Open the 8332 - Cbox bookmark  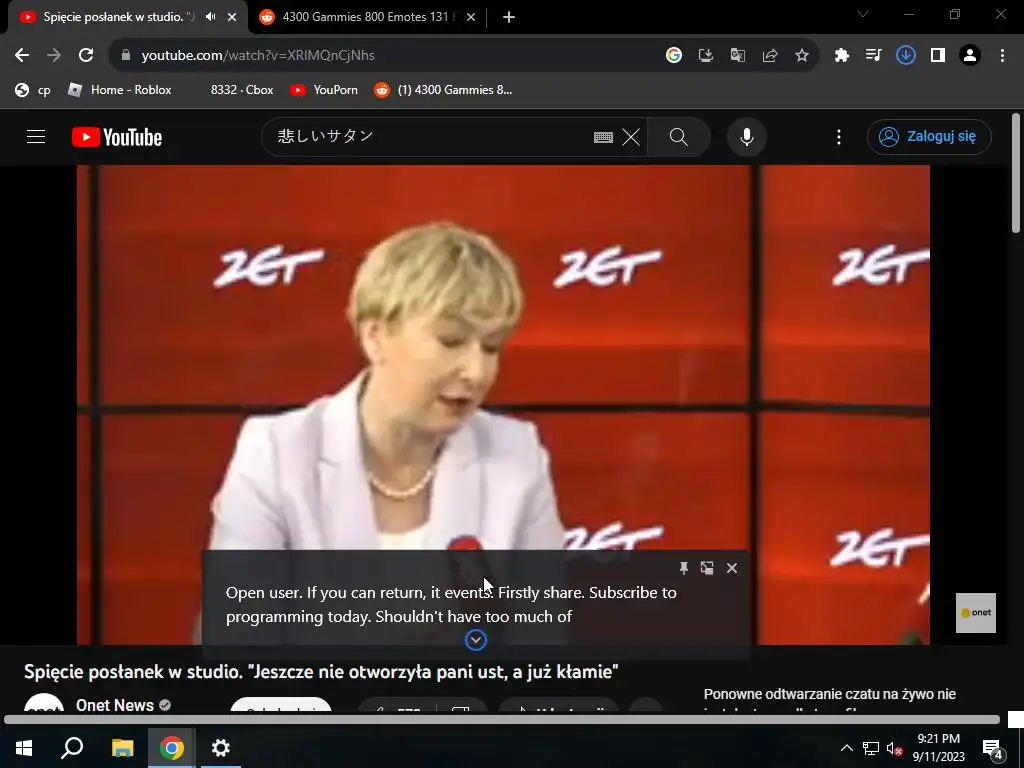coord(240,90)
